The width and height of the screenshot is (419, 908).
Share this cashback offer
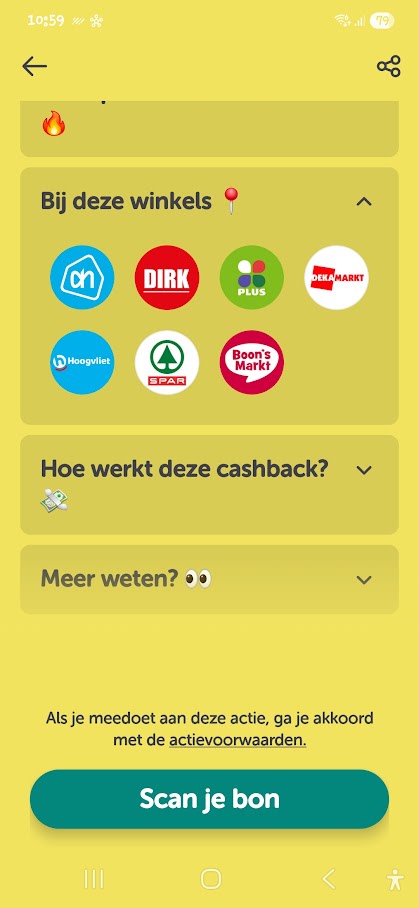389,66
